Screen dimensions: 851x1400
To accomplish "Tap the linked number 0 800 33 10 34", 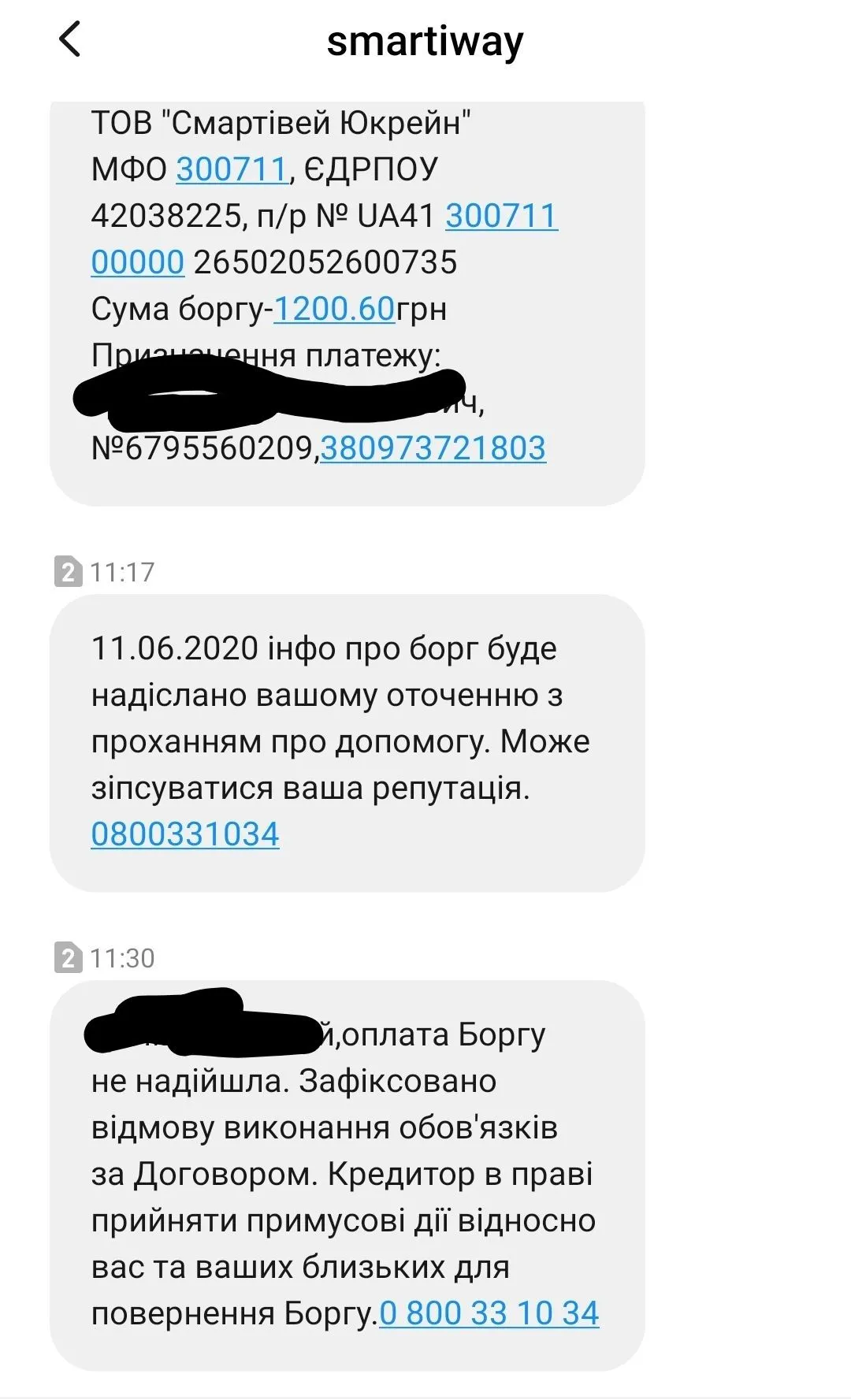I will click(x=489, y=1313).
